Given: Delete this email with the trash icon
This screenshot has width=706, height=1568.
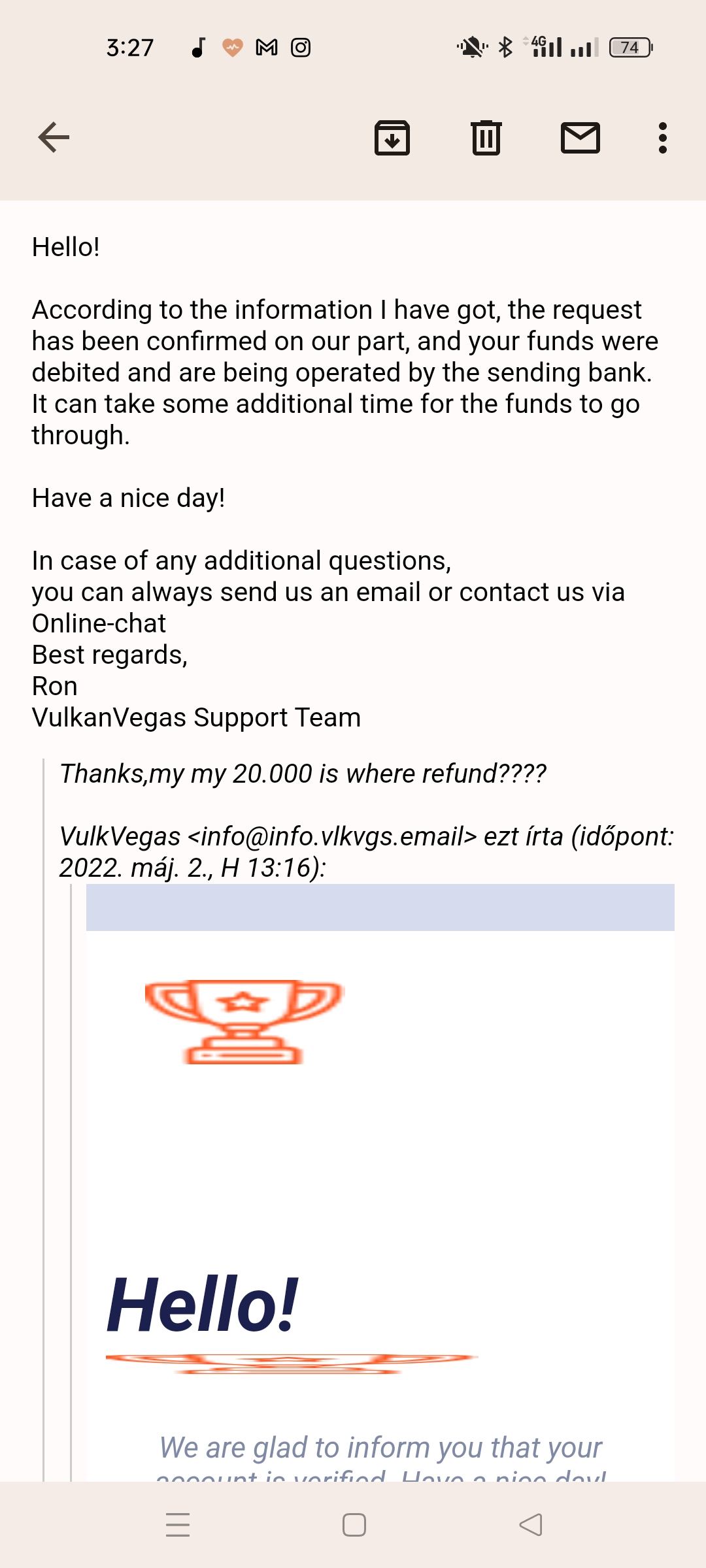Looking at the screenshot, I should pyautogui.click(x=486, y=138).
